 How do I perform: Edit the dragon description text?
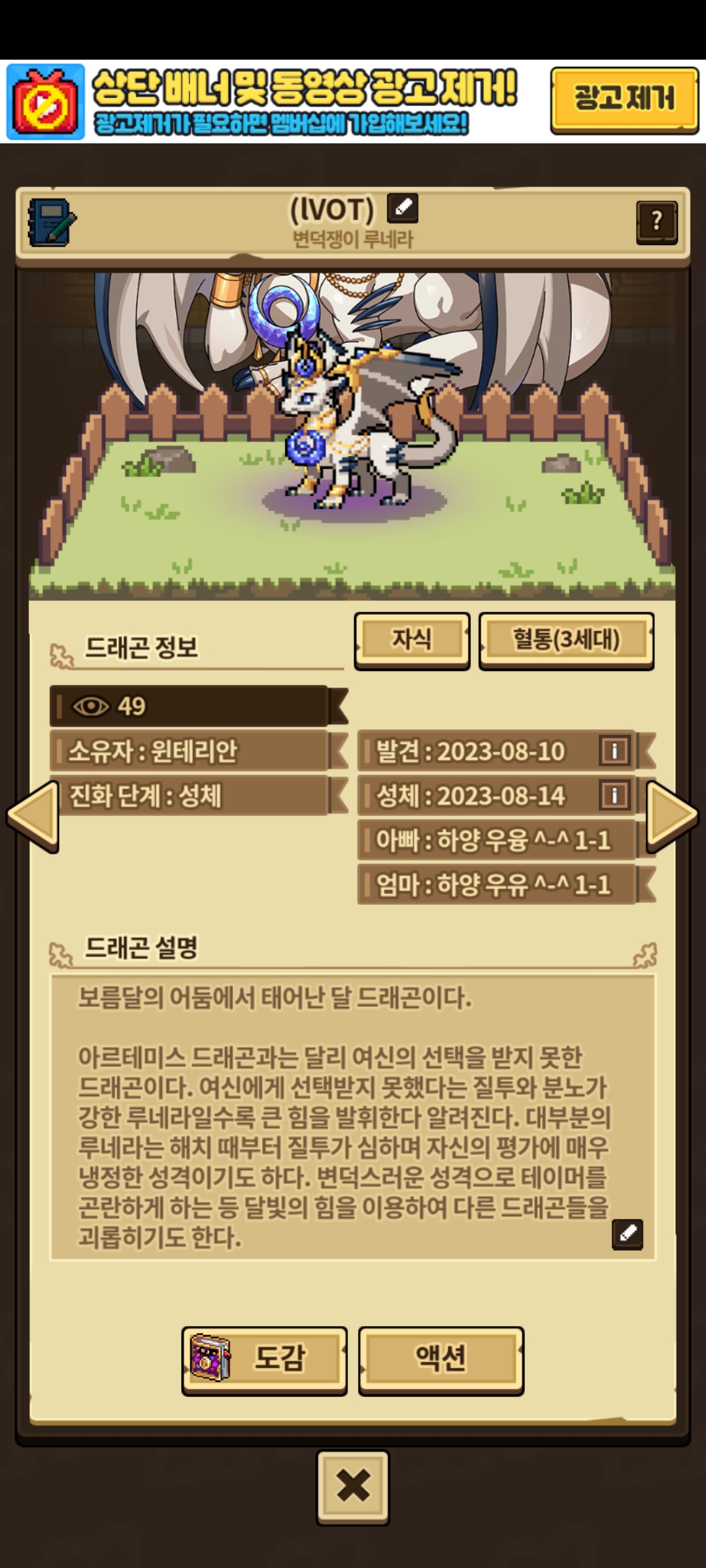pyautogui.click(x=628, y=1233)
